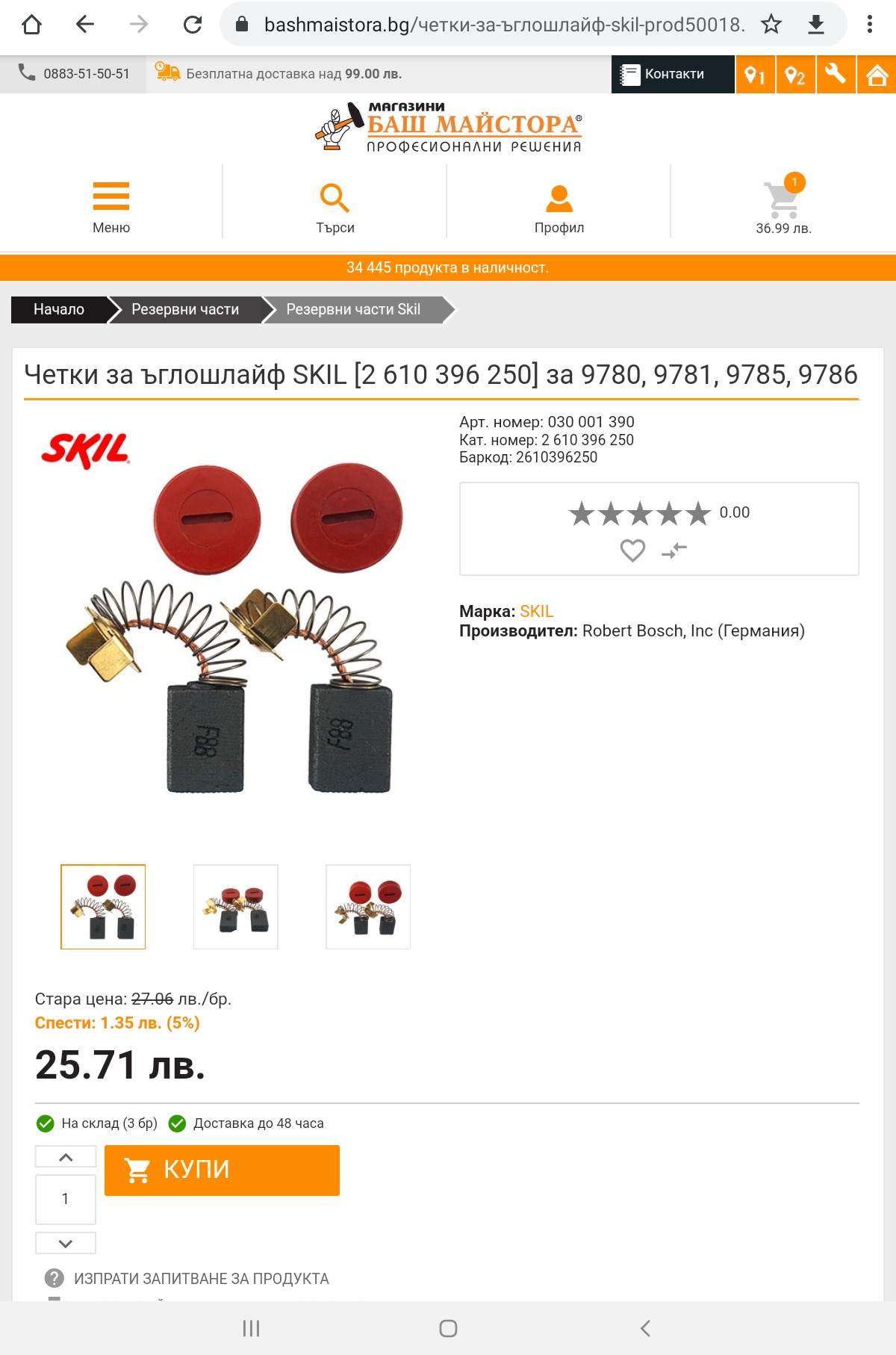The image size is (896, 1355).
Task: Open Резервни части breadcrumb
Action: point(185,309)
